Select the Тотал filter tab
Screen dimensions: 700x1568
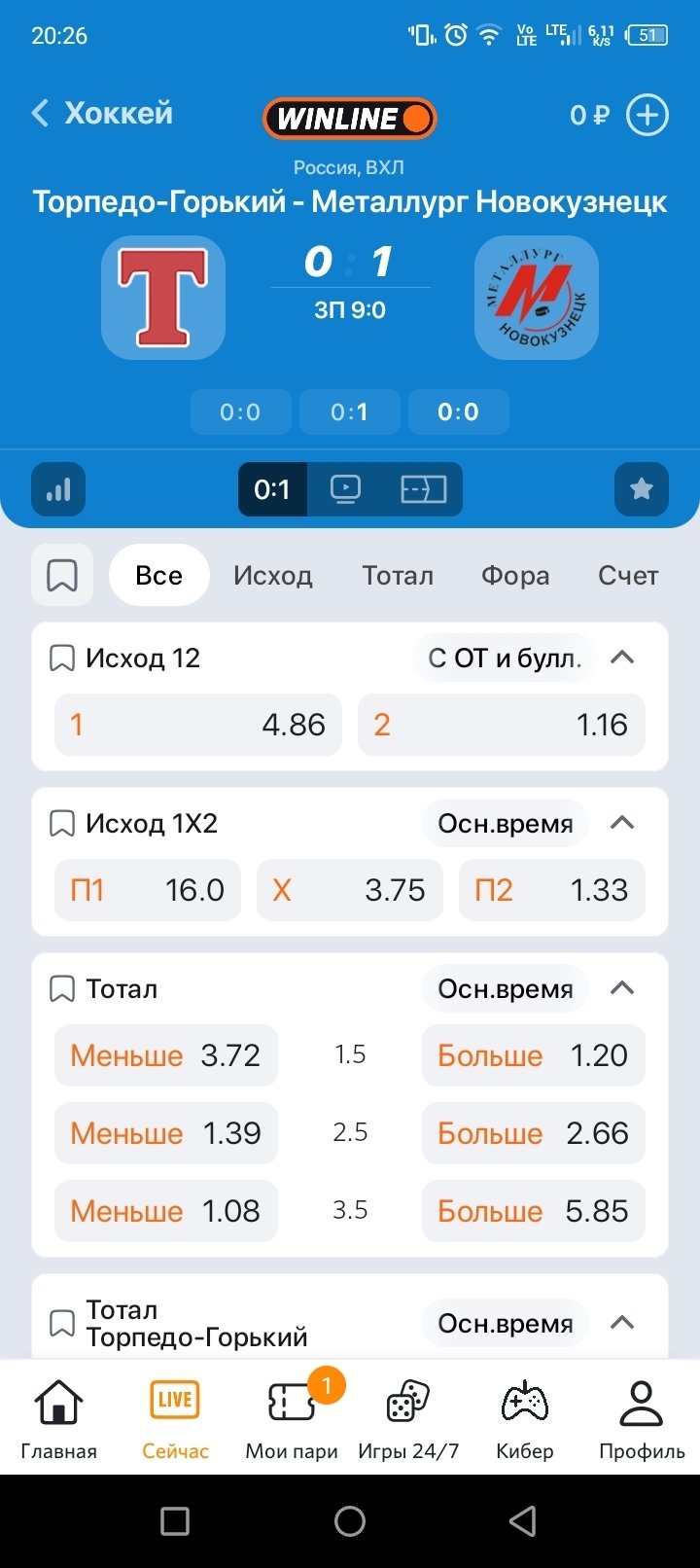point(398,575)
